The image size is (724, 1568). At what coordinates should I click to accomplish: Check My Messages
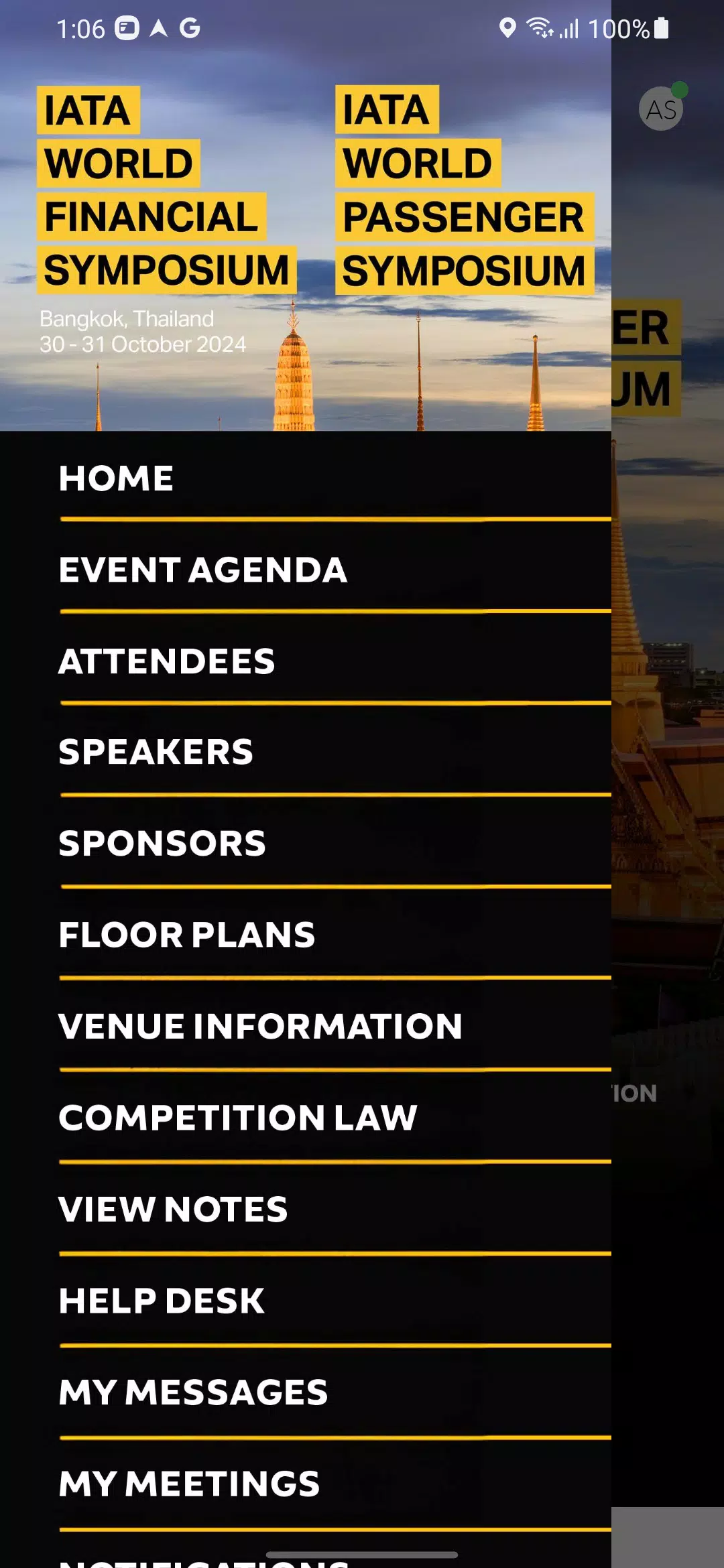193,1392
